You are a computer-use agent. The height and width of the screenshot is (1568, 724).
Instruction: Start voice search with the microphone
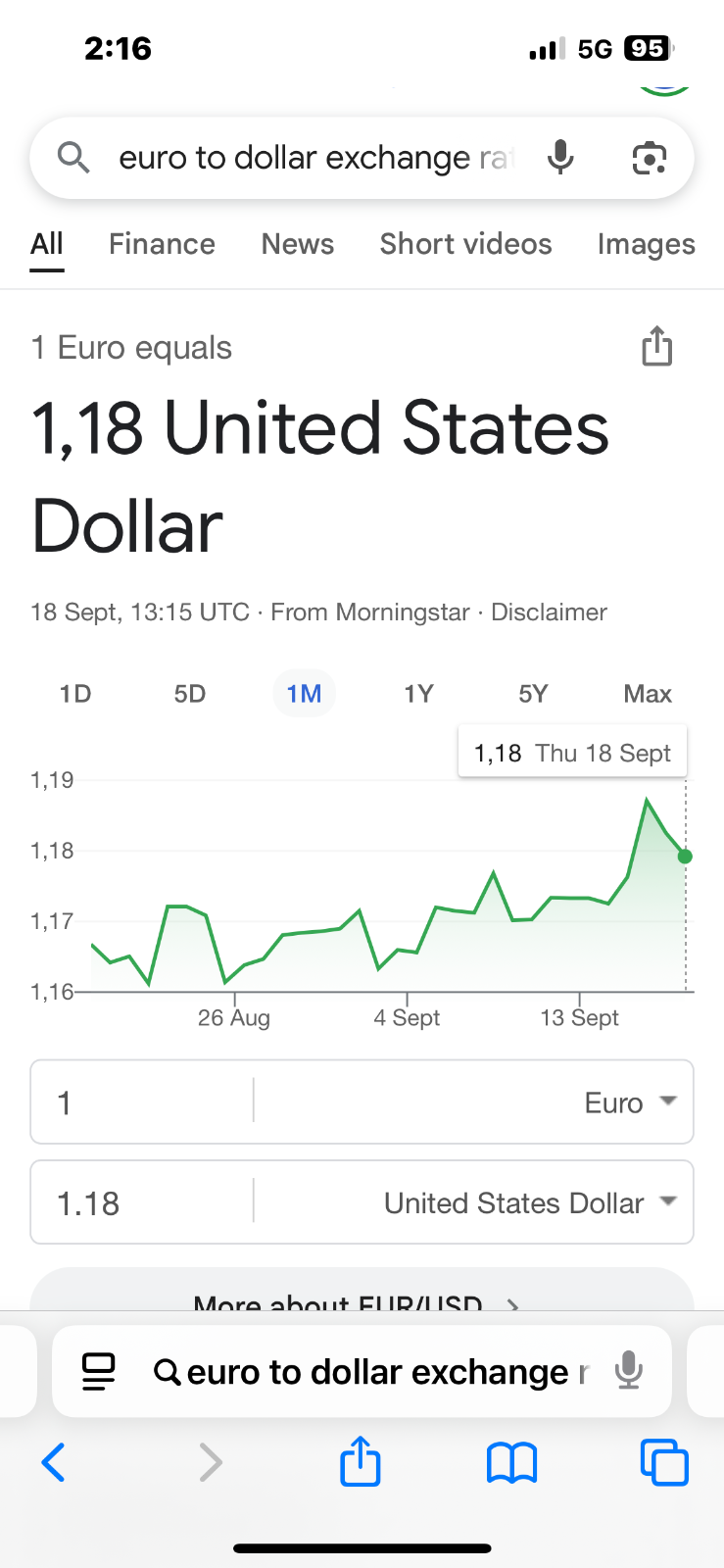tap(560, 157)
